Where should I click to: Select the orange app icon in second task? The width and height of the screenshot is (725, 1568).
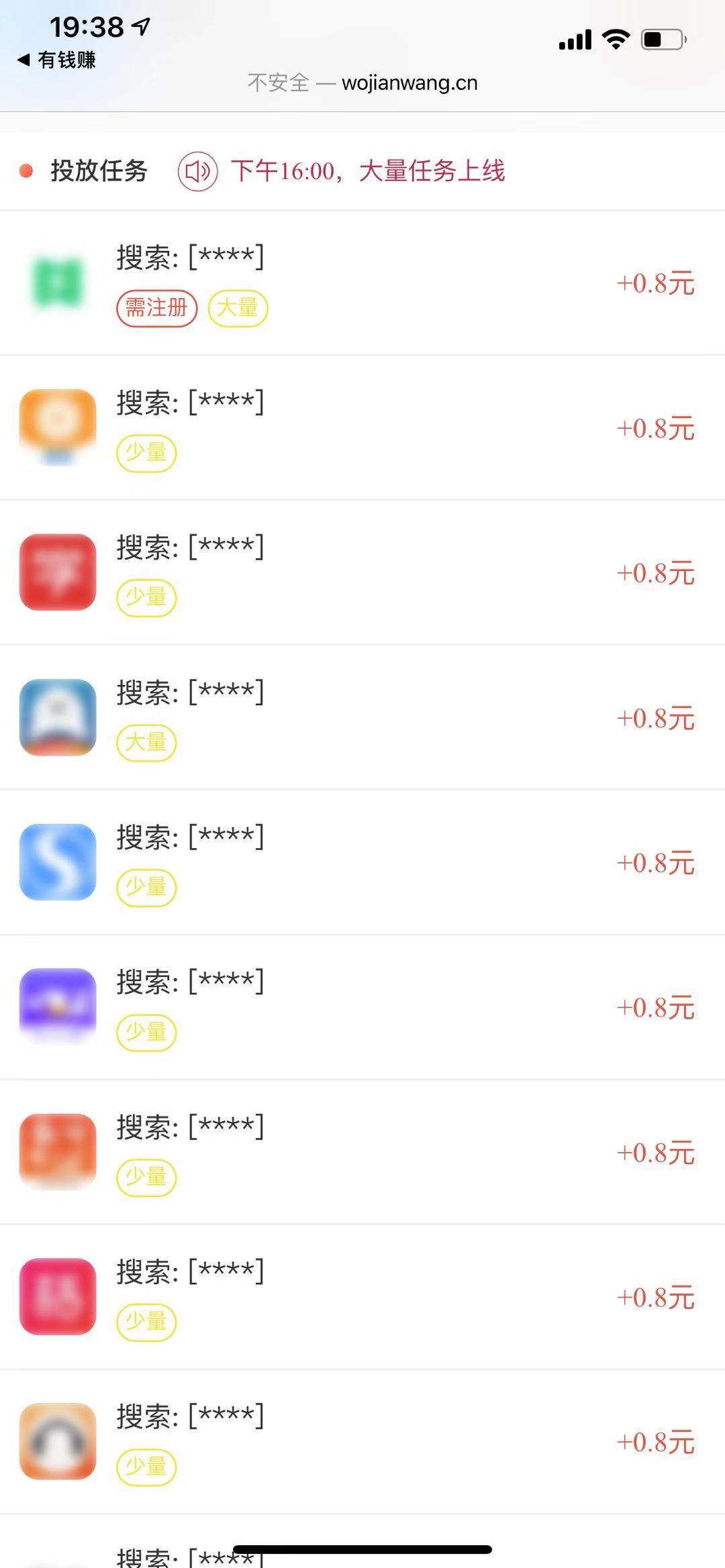[x=58, y=427]
